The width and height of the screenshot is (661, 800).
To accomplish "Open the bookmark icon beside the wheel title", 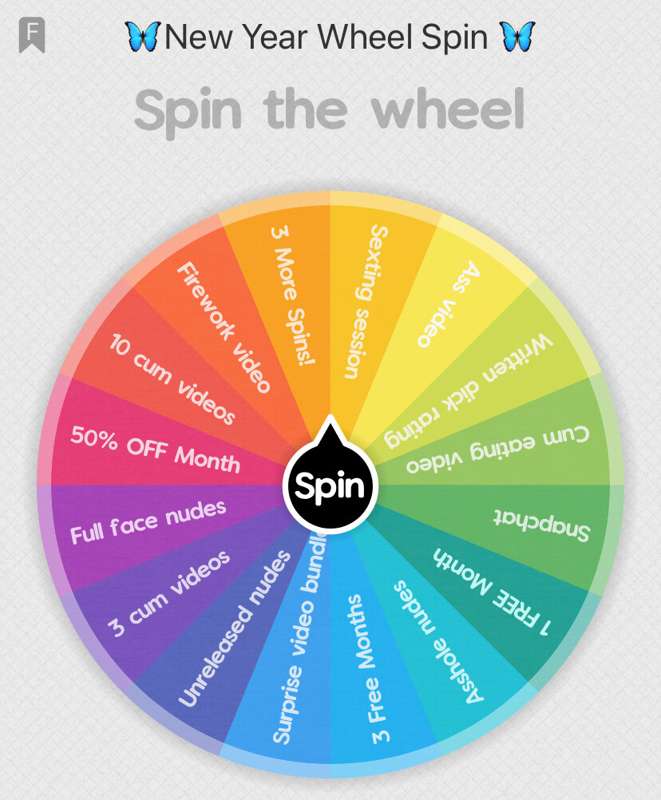I will pyautogui.click(x=31, y=35).
